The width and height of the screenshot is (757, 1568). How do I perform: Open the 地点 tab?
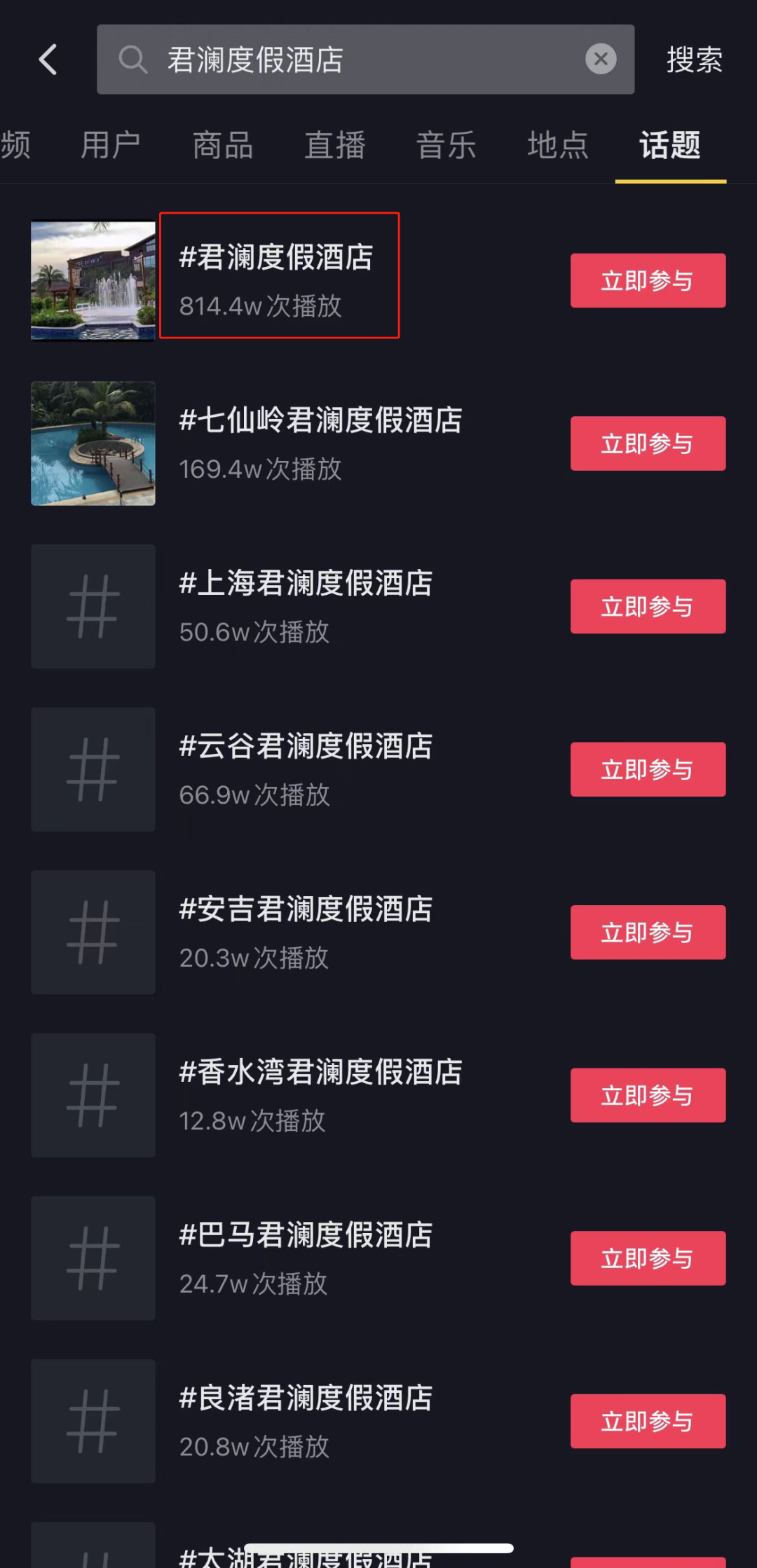tap(558, 146)
